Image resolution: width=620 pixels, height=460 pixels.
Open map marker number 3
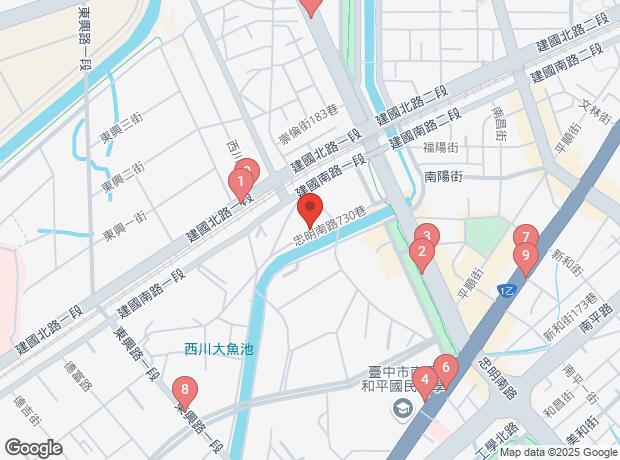(x=426, y=235)
